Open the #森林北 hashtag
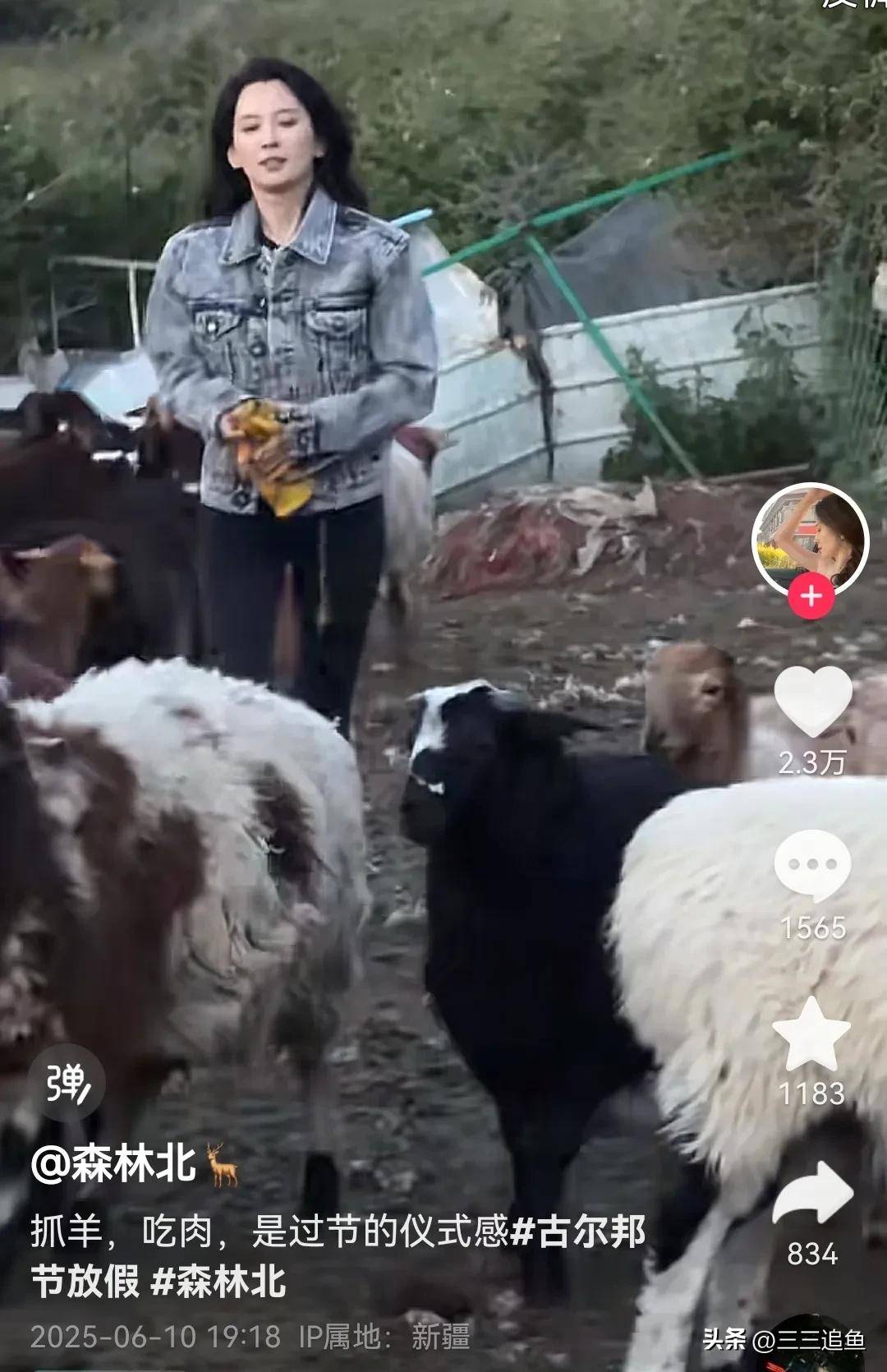 219,1282
